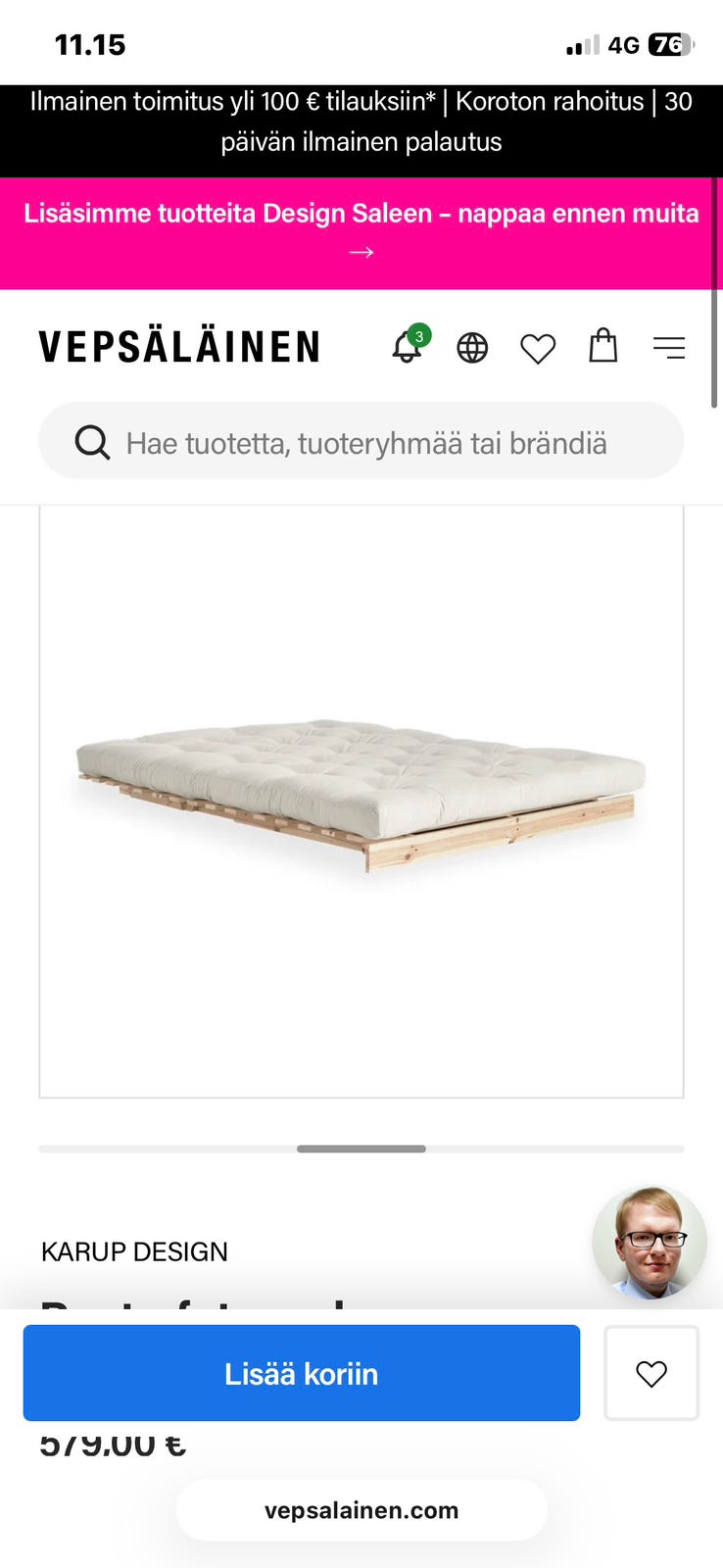
Task: Open the language and region globe
Action: point(472,348)
